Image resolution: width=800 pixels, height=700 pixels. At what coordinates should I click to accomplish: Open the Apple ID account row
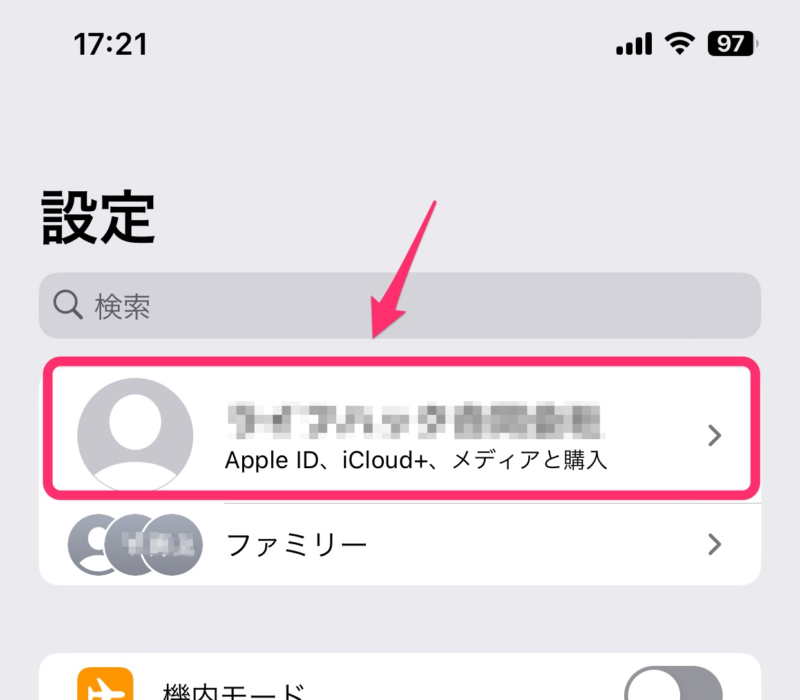[400, 435]
